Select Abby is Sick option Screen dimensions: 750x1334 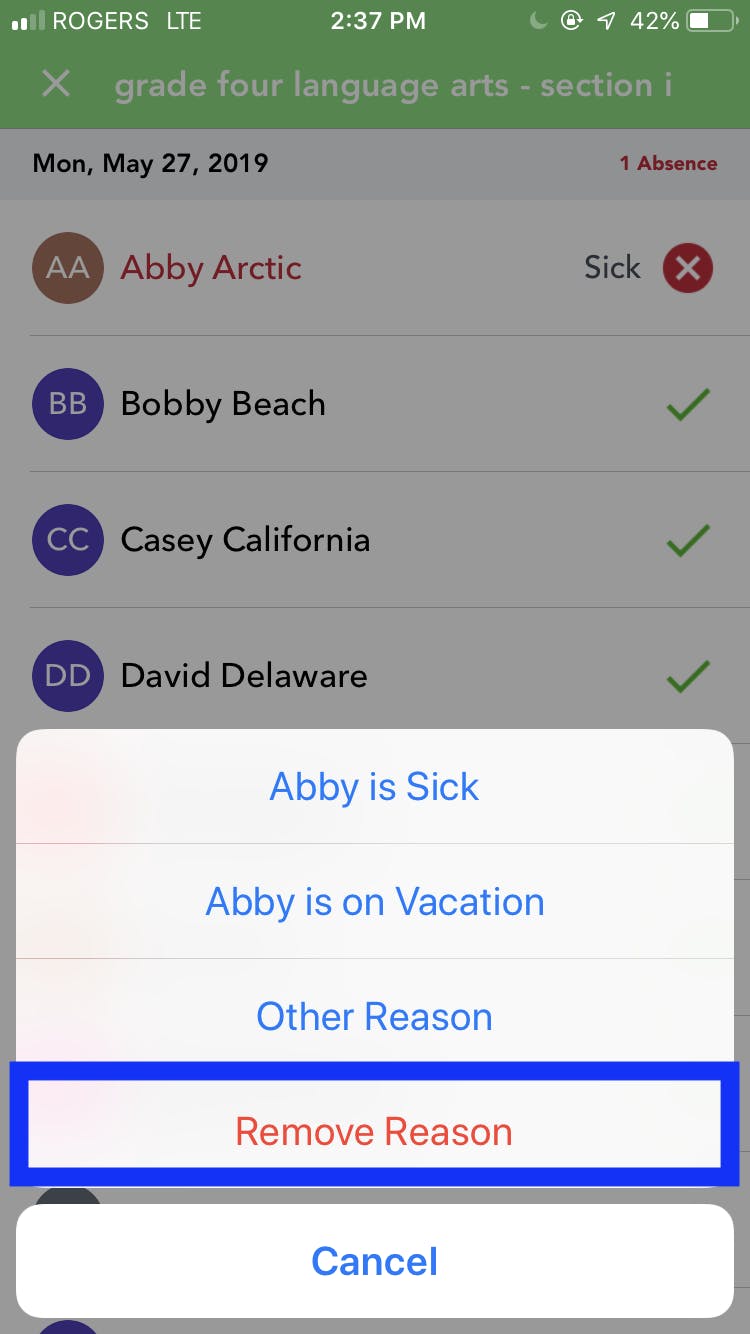374,787
